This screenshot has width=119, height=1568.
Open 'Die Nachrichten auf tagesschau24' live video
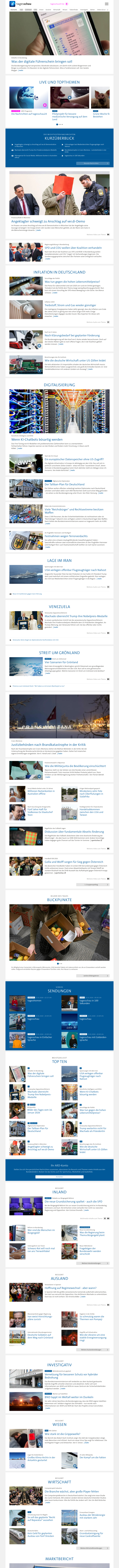point(29,113)
